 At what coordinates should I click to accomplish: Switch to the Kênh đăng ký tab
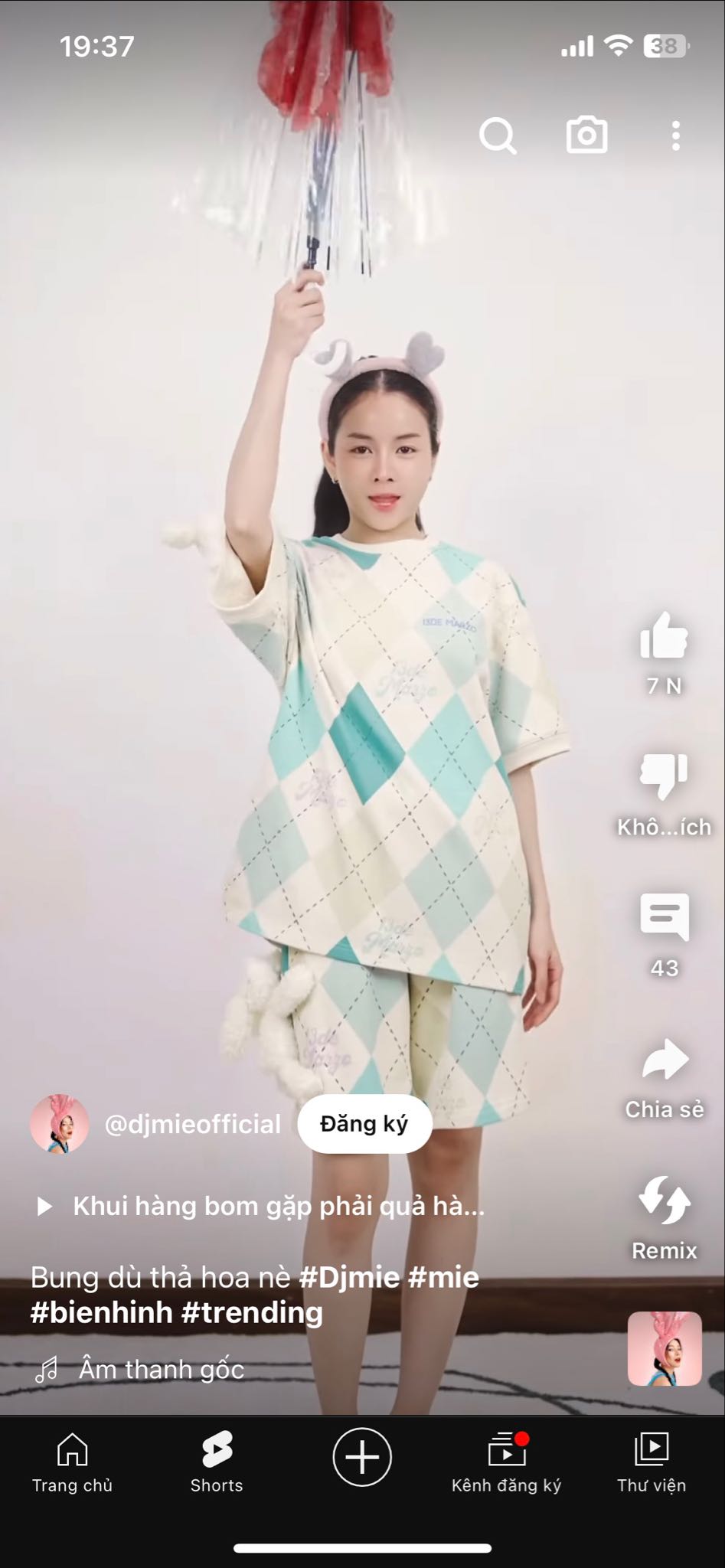(x=506, y=1463)
